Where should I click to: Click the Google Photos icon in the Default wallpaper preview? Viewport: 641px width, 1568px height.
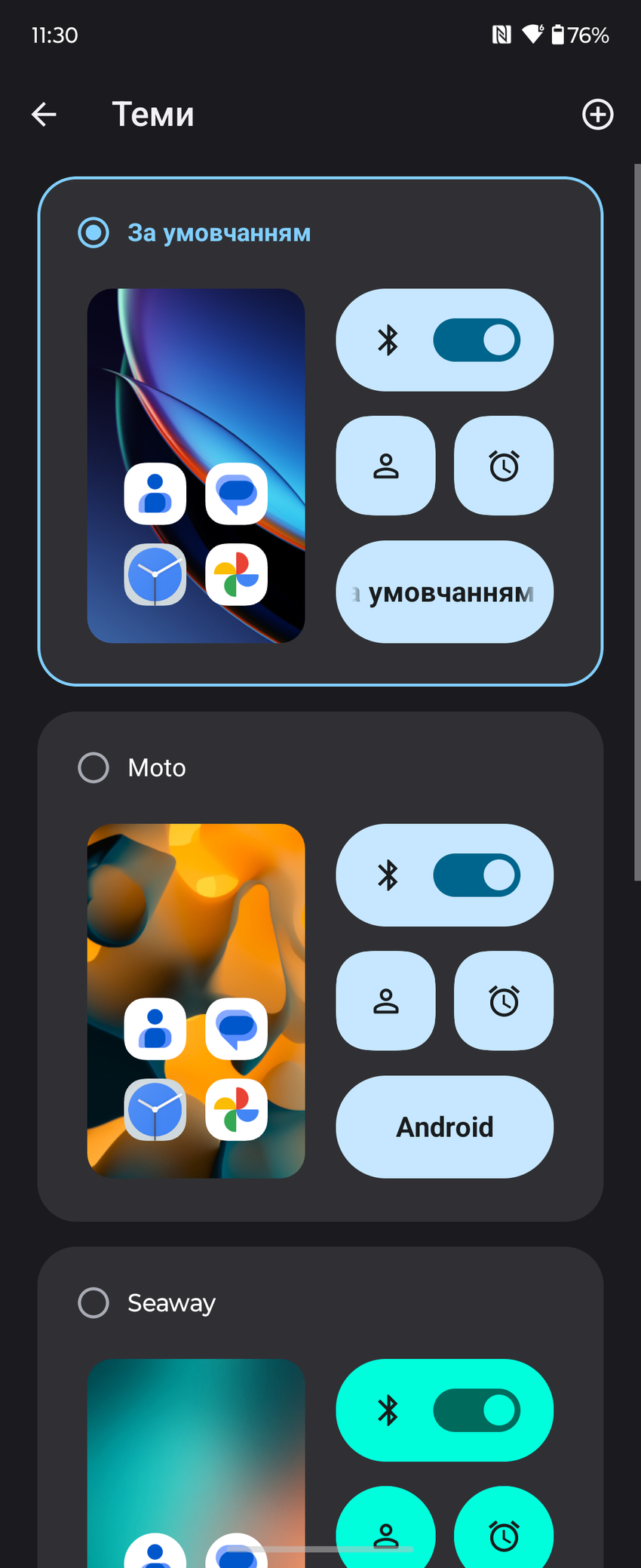pyautogui.click(x=236, y=574)
